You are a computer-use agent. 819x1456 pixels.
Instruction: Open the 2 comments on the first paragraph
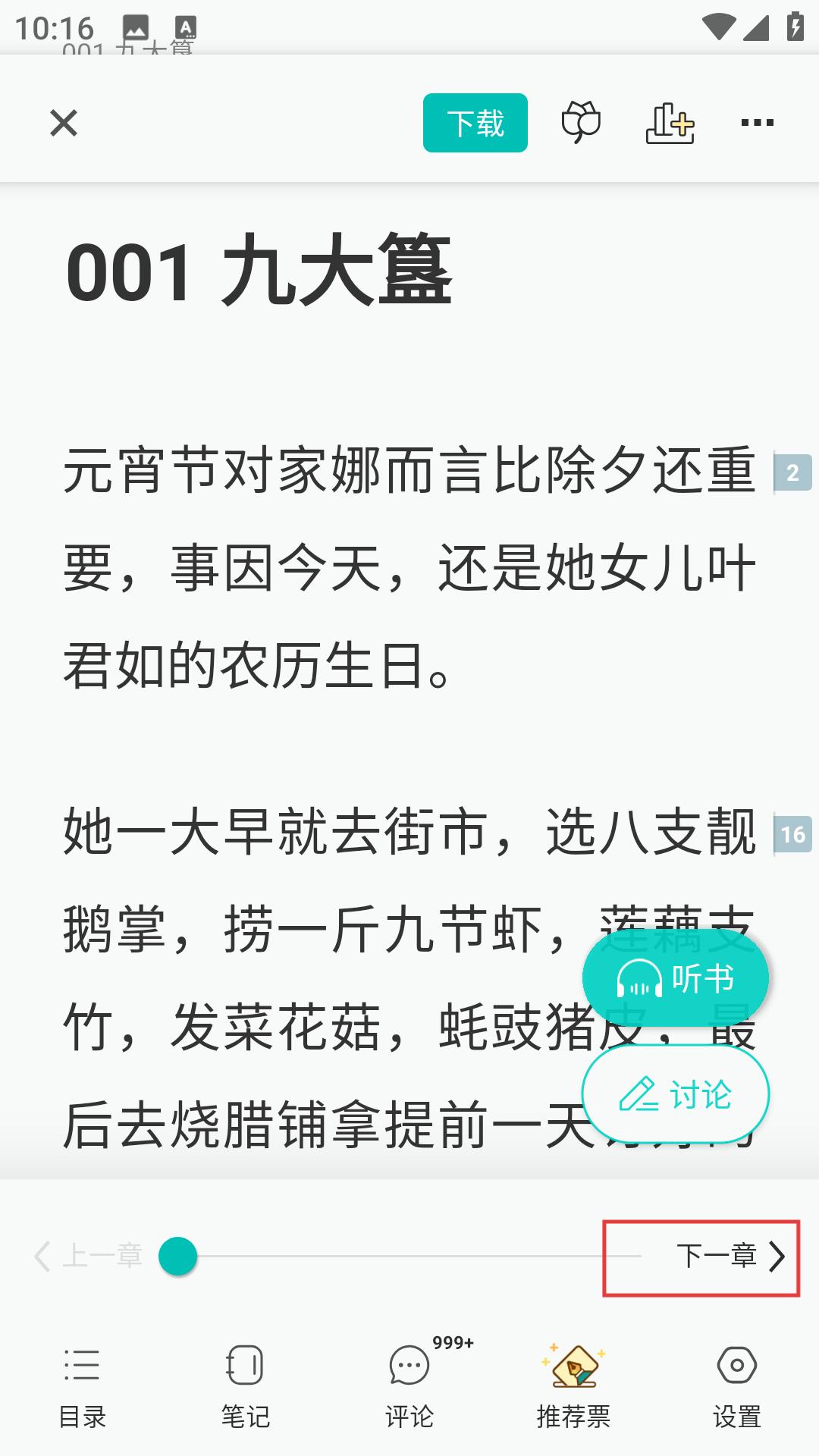click(x=792, y=472)
